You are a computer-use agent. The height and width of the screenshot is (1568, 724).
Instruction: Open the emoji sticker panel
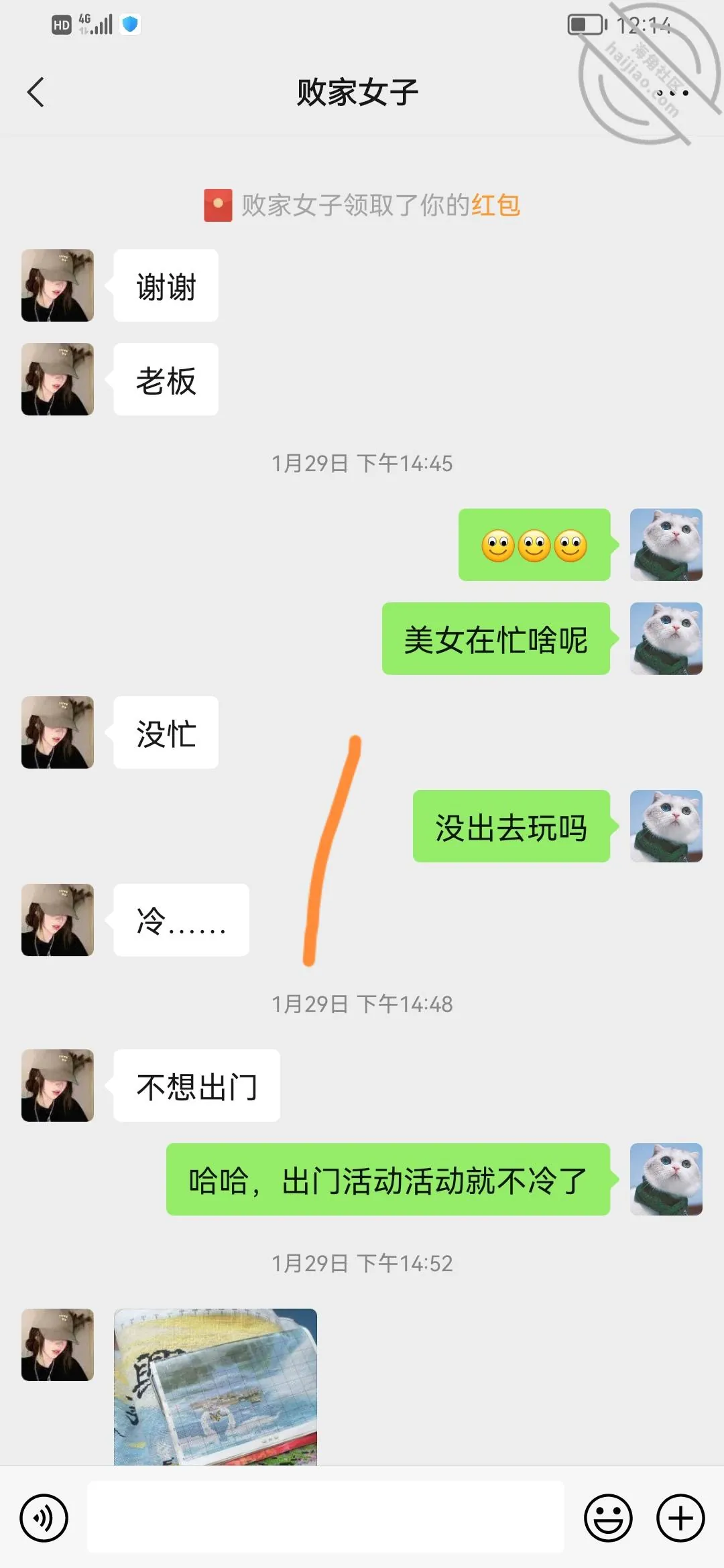[x=608, y=1518]
